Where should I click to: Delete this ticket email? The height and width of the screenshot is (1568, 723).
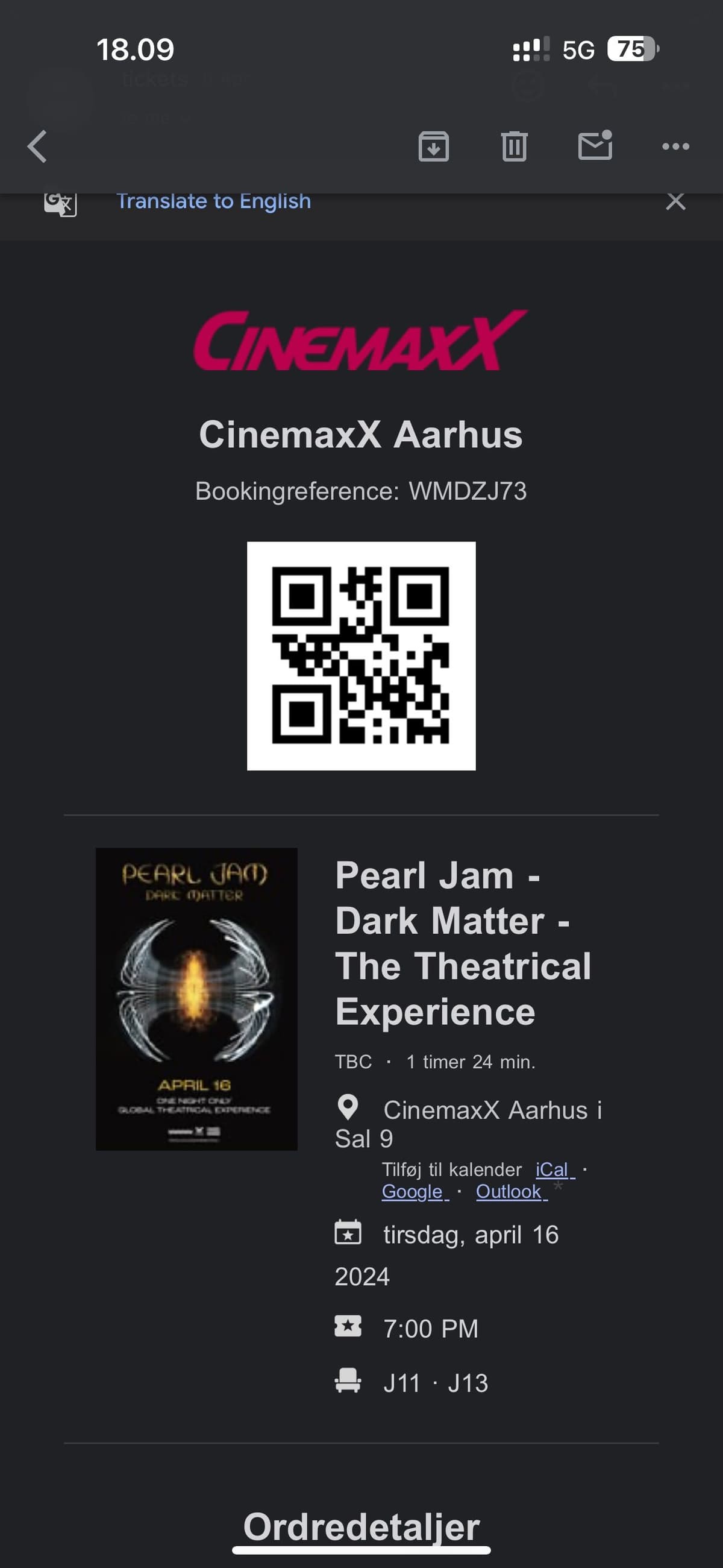[515, 146]
